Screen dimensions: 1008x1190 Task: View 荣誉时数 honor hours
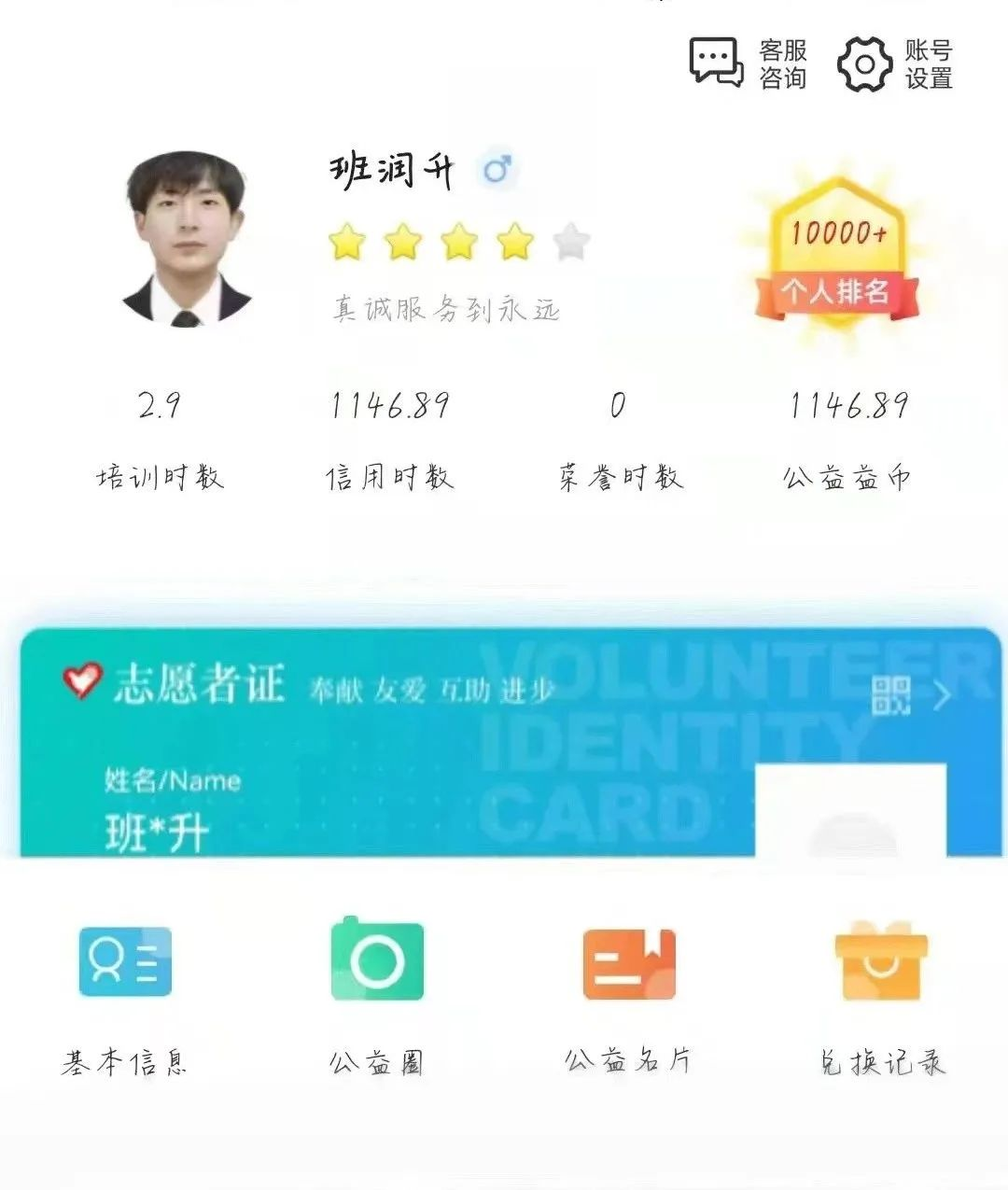tap(619, 439)
